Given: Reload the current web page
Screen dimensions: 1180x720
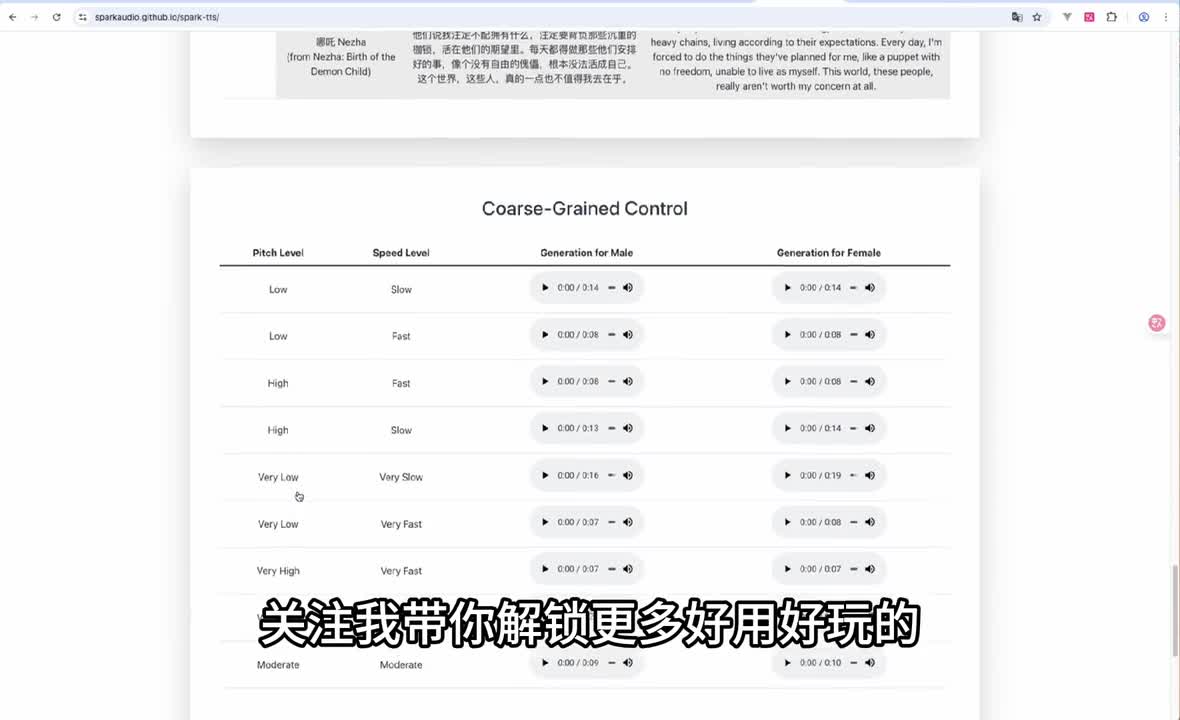Looking at the screenshot, I should pyautogui.click(x=56, y=17).
